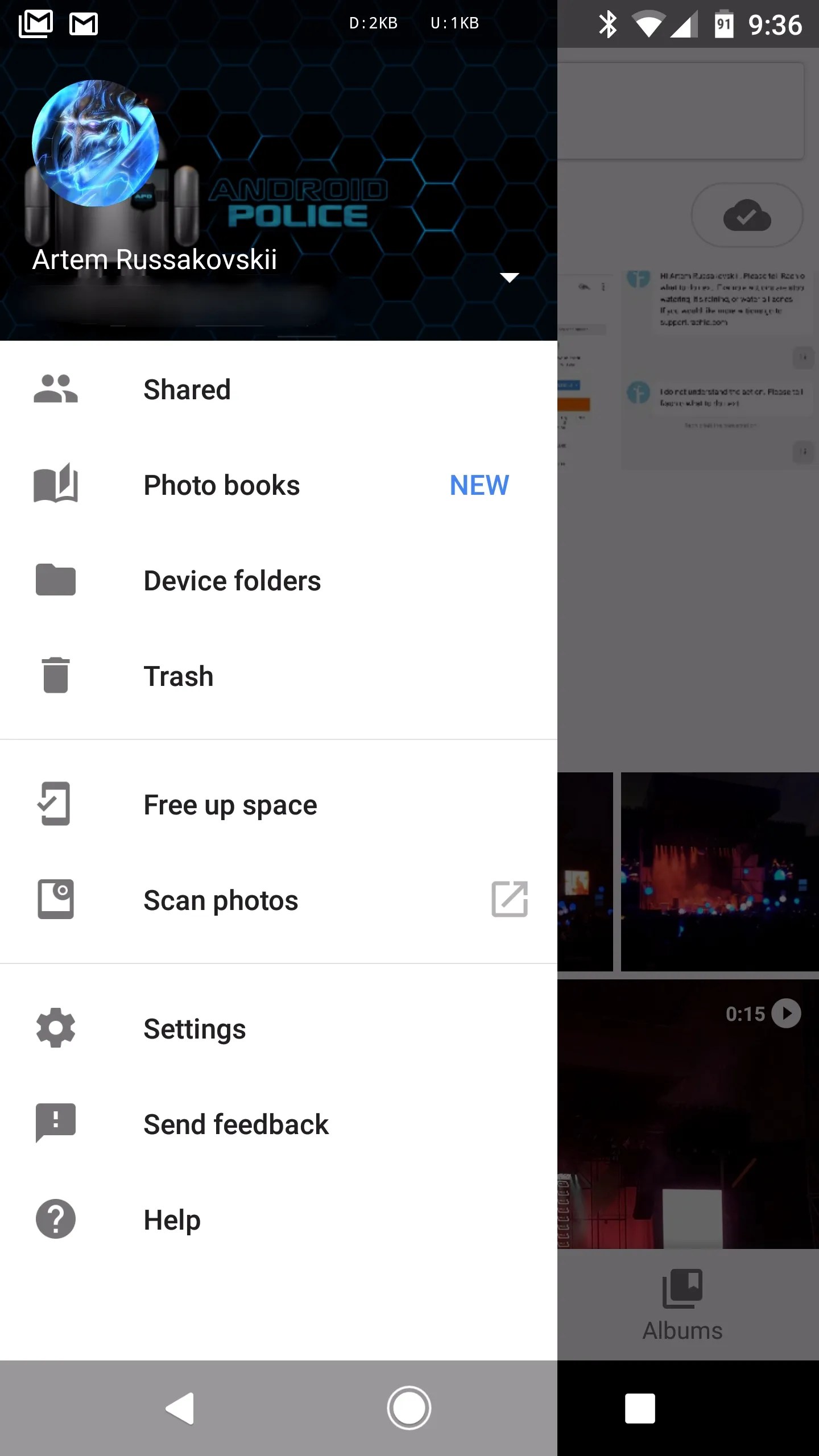The height and width of the screenshot is (1456, 819).
Task: Open Photo books via its book icon
Action: (x=55, y=485)
